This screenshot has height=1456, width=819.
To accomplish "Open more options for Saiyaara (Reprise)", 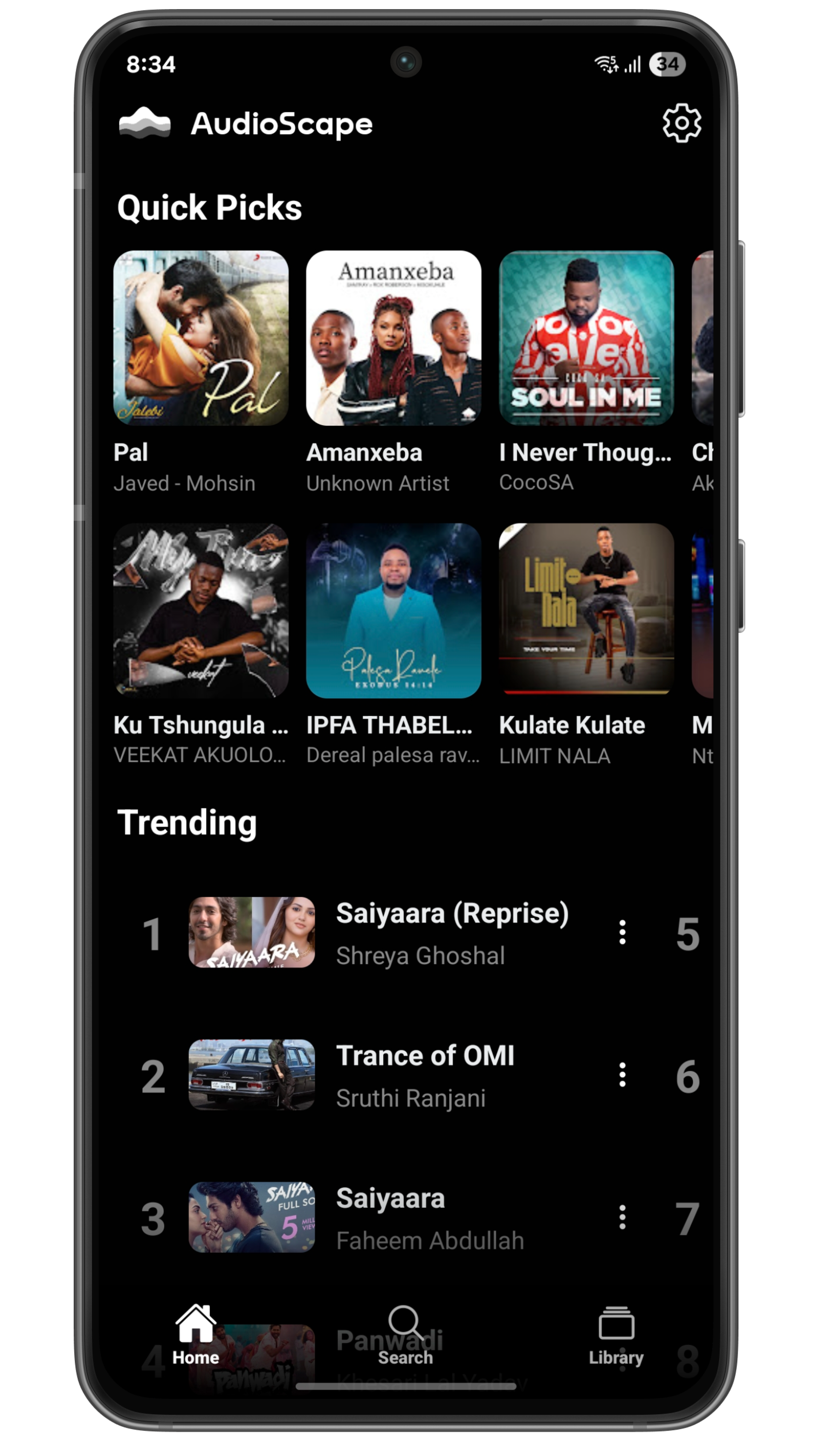I will tap(622, 933).
